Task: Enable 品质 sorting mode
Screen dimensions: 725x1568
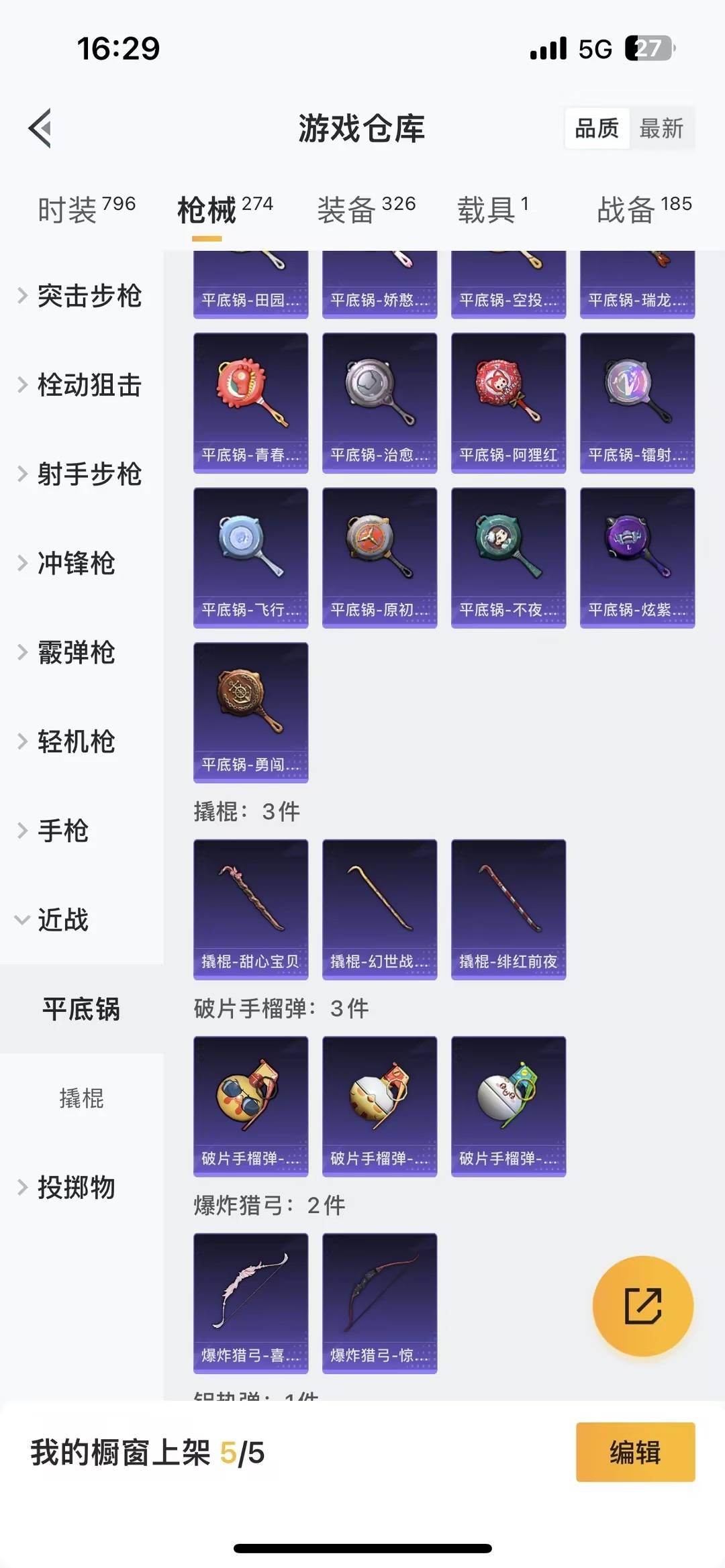Action: 597,129
